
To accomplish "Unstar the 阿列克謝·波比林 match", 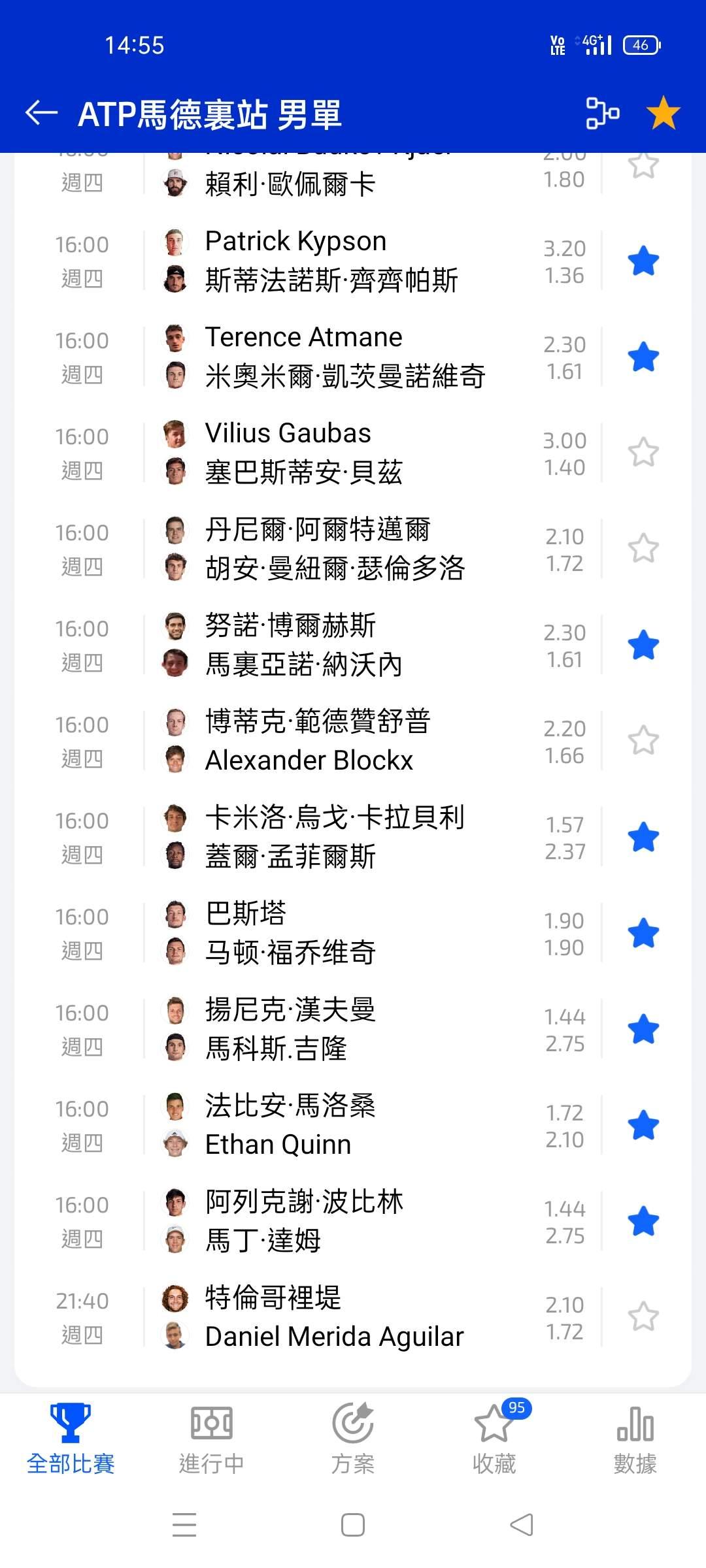I will [x=643, y=1221].
